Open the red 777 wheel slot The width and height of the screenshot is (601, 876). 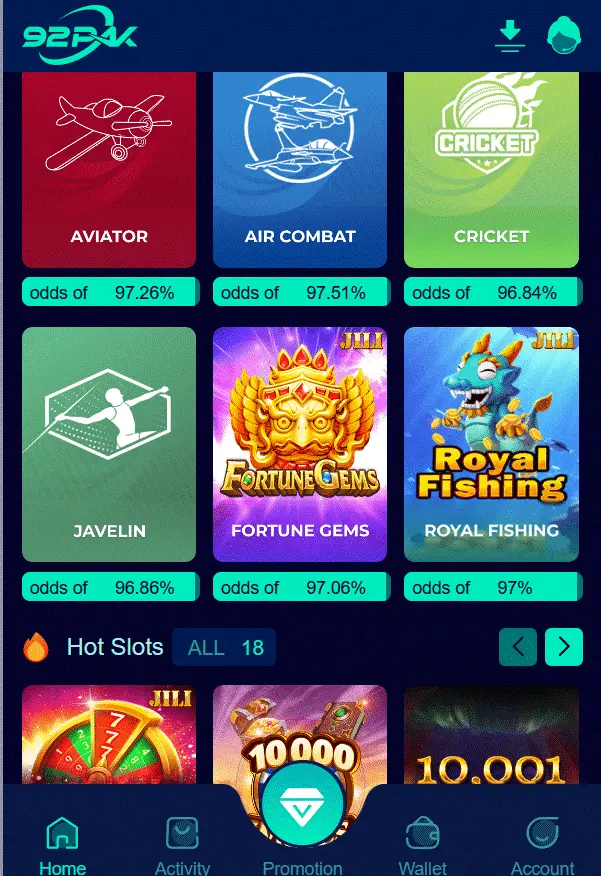pyautogui.click(x=109, y=735)
